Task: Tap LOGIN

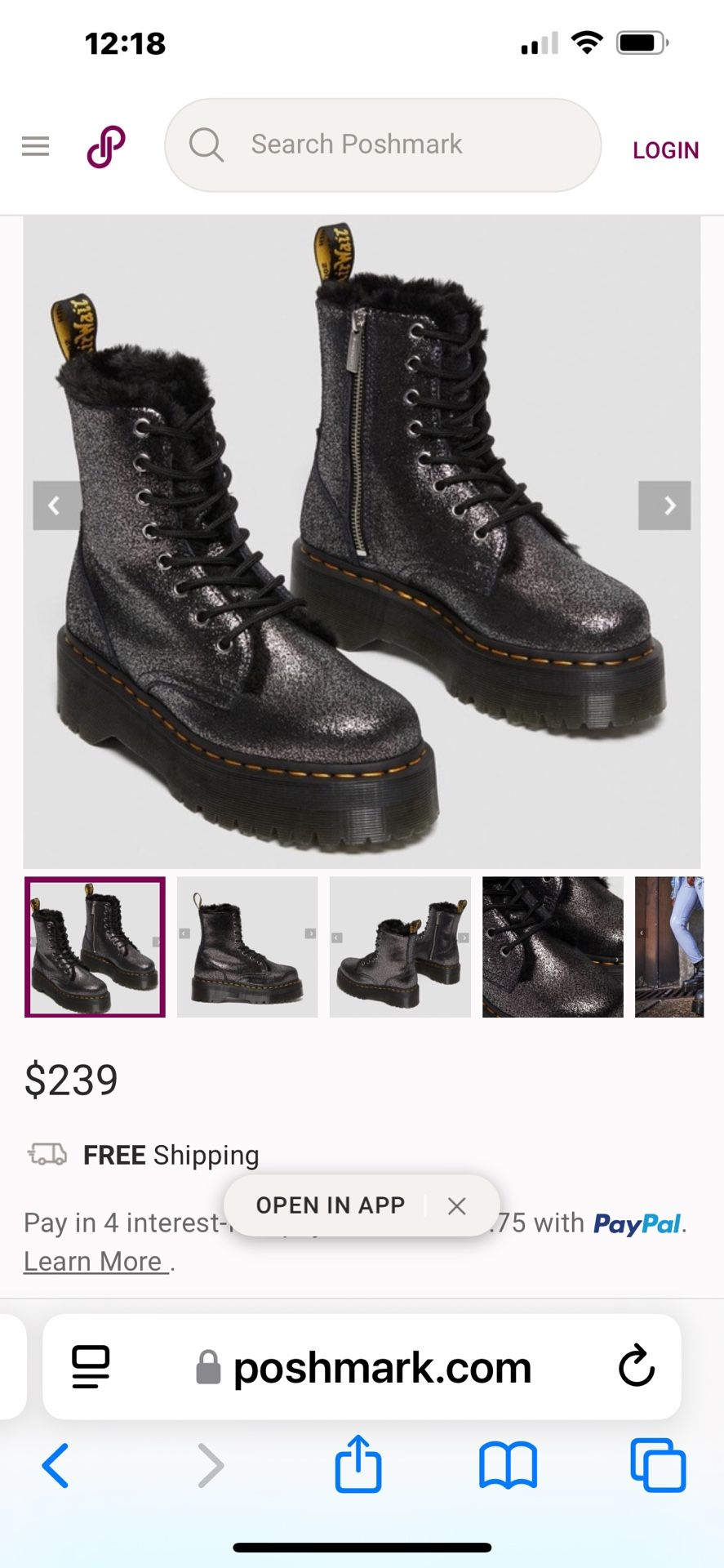Action: click(665, 150)
